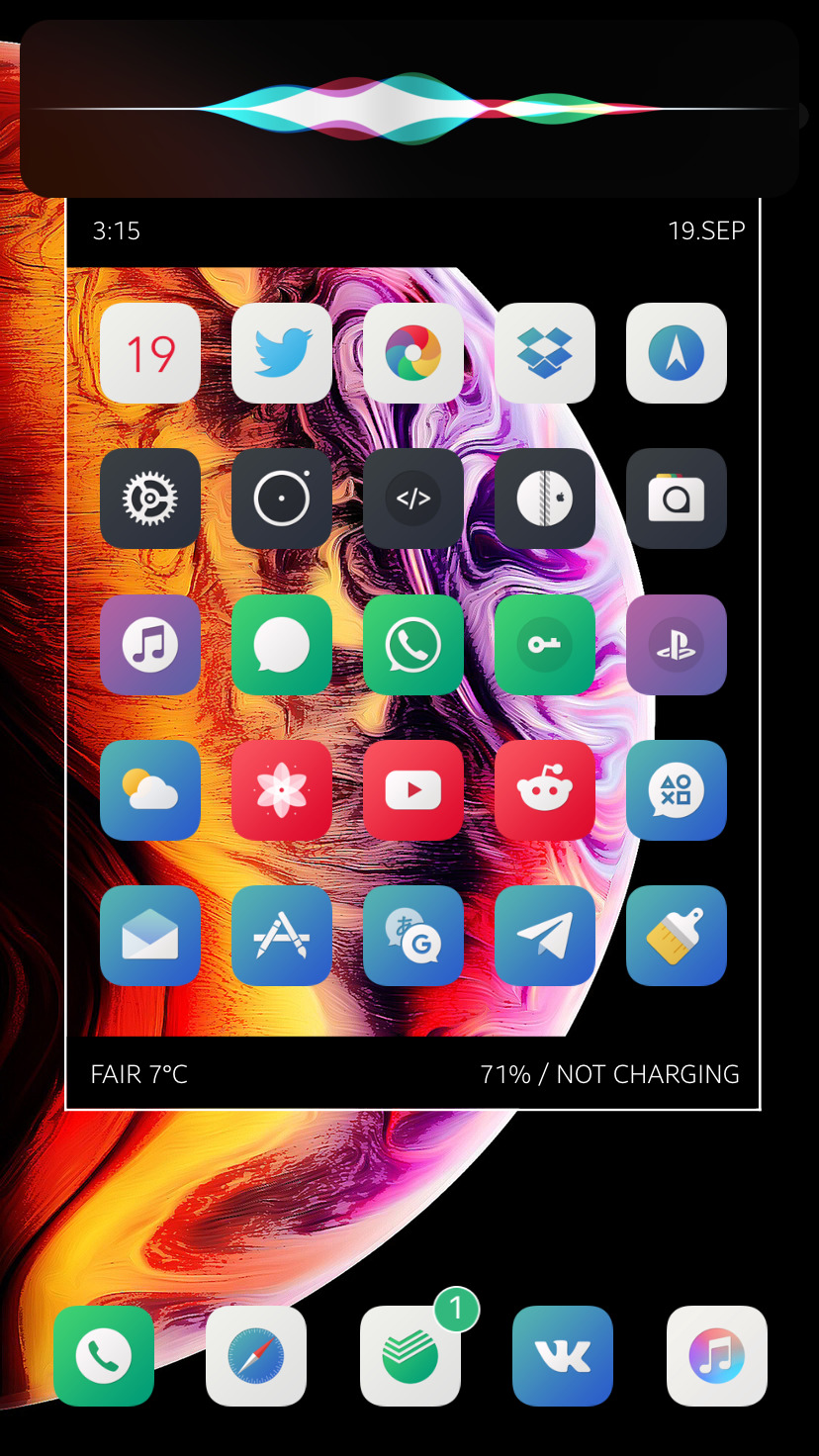The width and height of the screenshot is (819, 1456).
Task: Open the PlayStation app
Action: (x=677, y=644)
